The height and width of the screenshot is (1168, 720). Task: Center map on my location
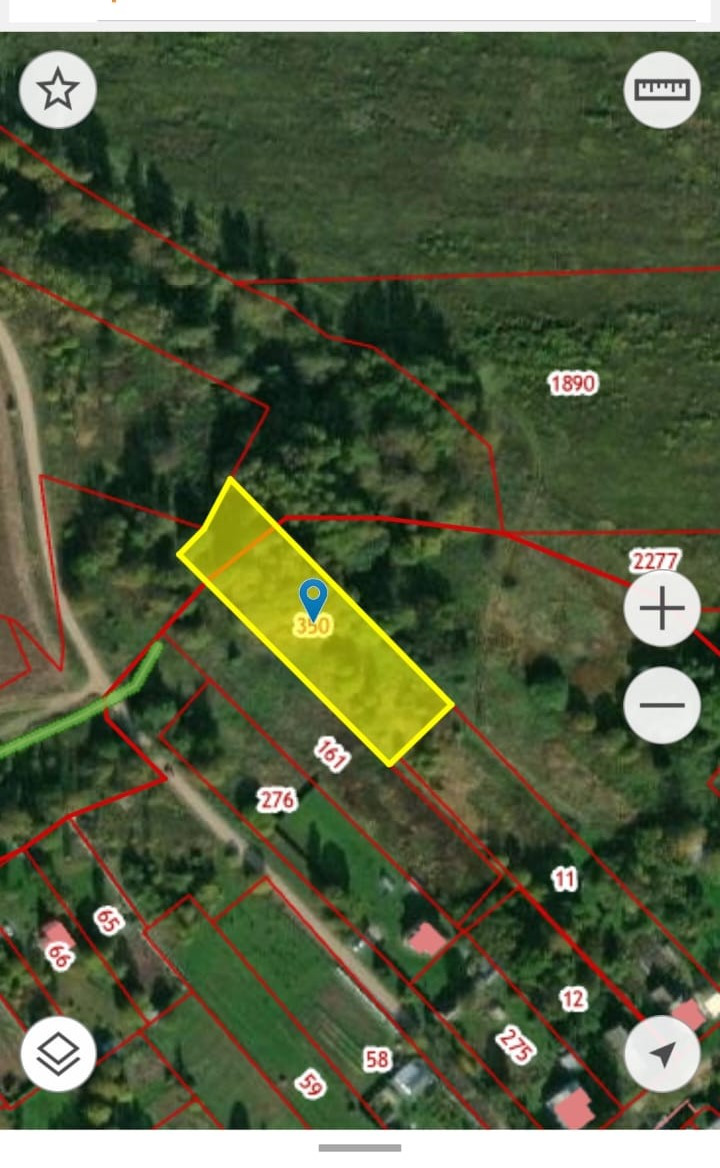662,1053
